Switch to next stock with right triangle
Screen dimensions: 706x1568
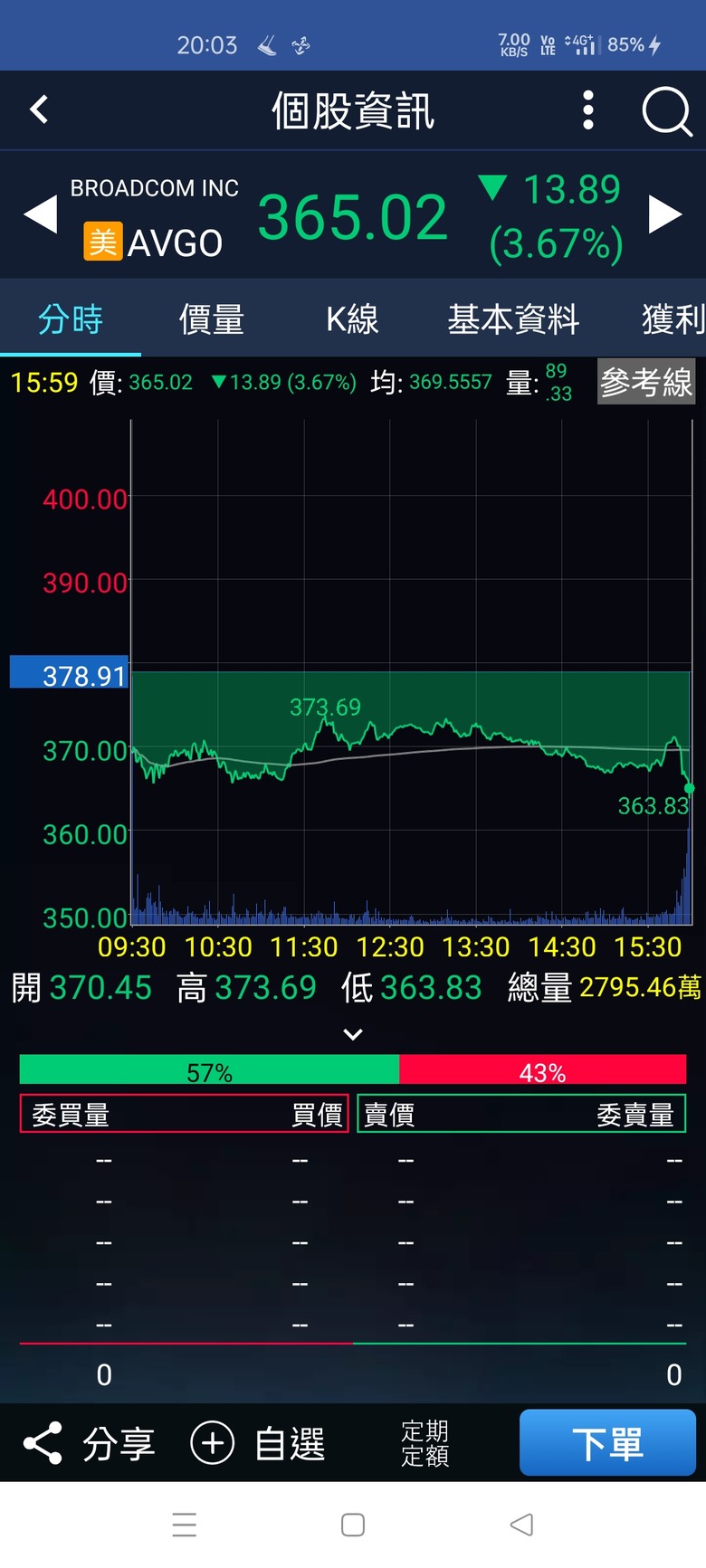click(x=665, y=215)
